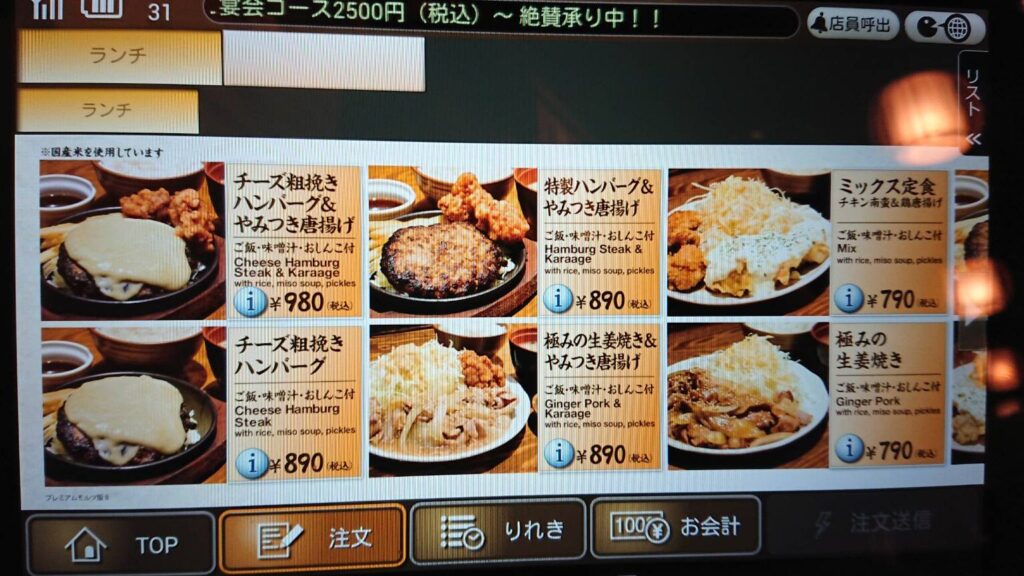The image size is (1024, 576).
Task: Show info for Cheese Hamburg Steak & Karaage
Action: tap(250, 301)
